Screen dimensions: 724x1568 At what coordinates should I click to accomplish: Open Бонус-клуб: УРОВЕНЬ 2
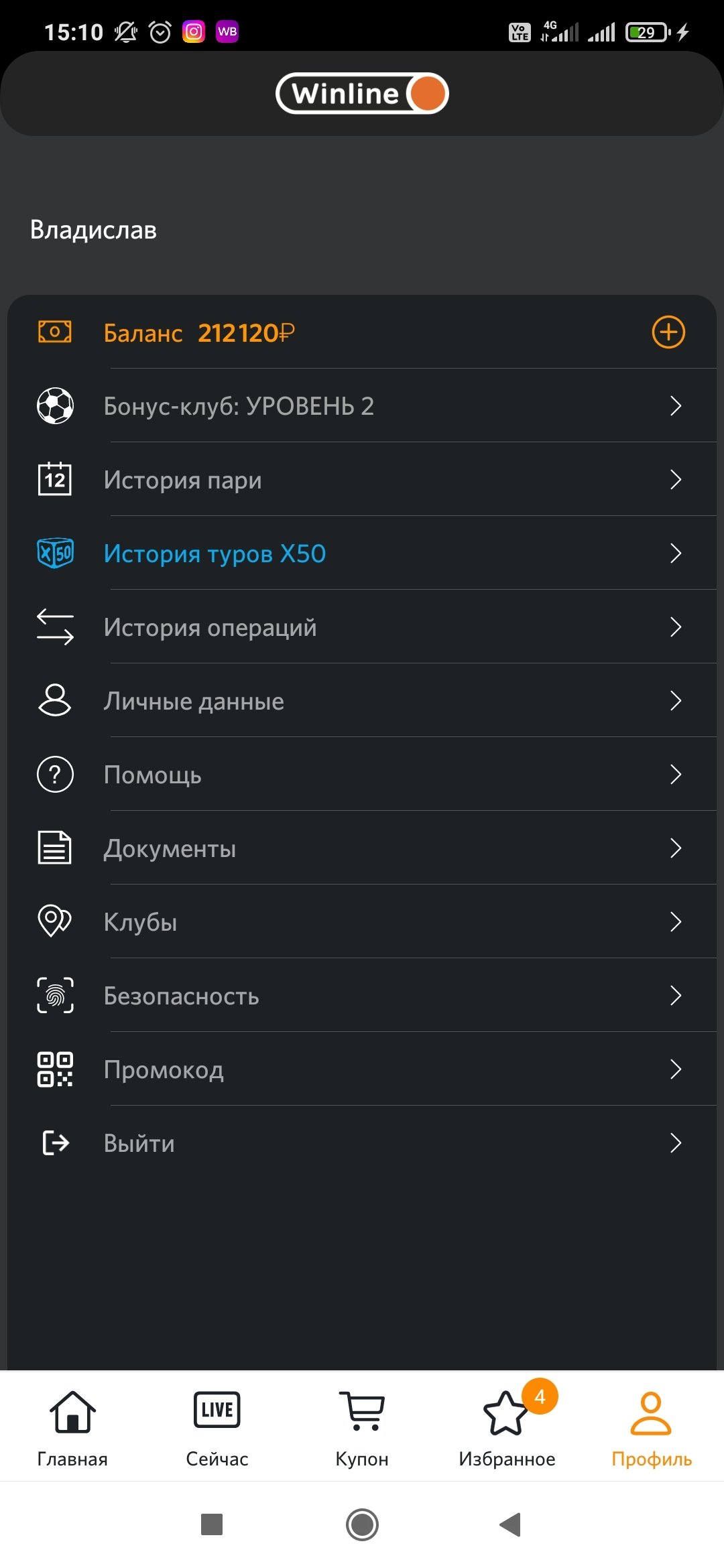pos(362,406)
